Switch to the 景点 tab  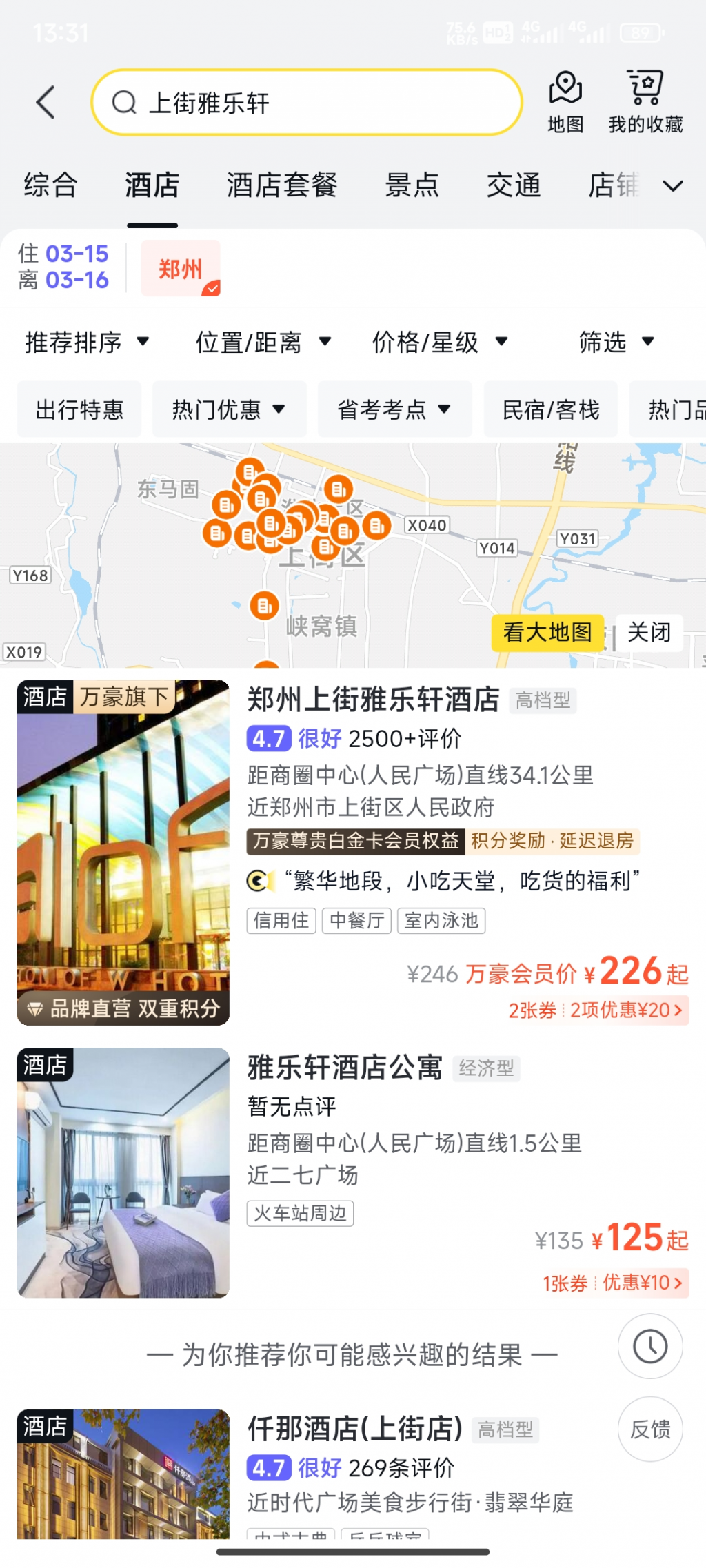412,185
